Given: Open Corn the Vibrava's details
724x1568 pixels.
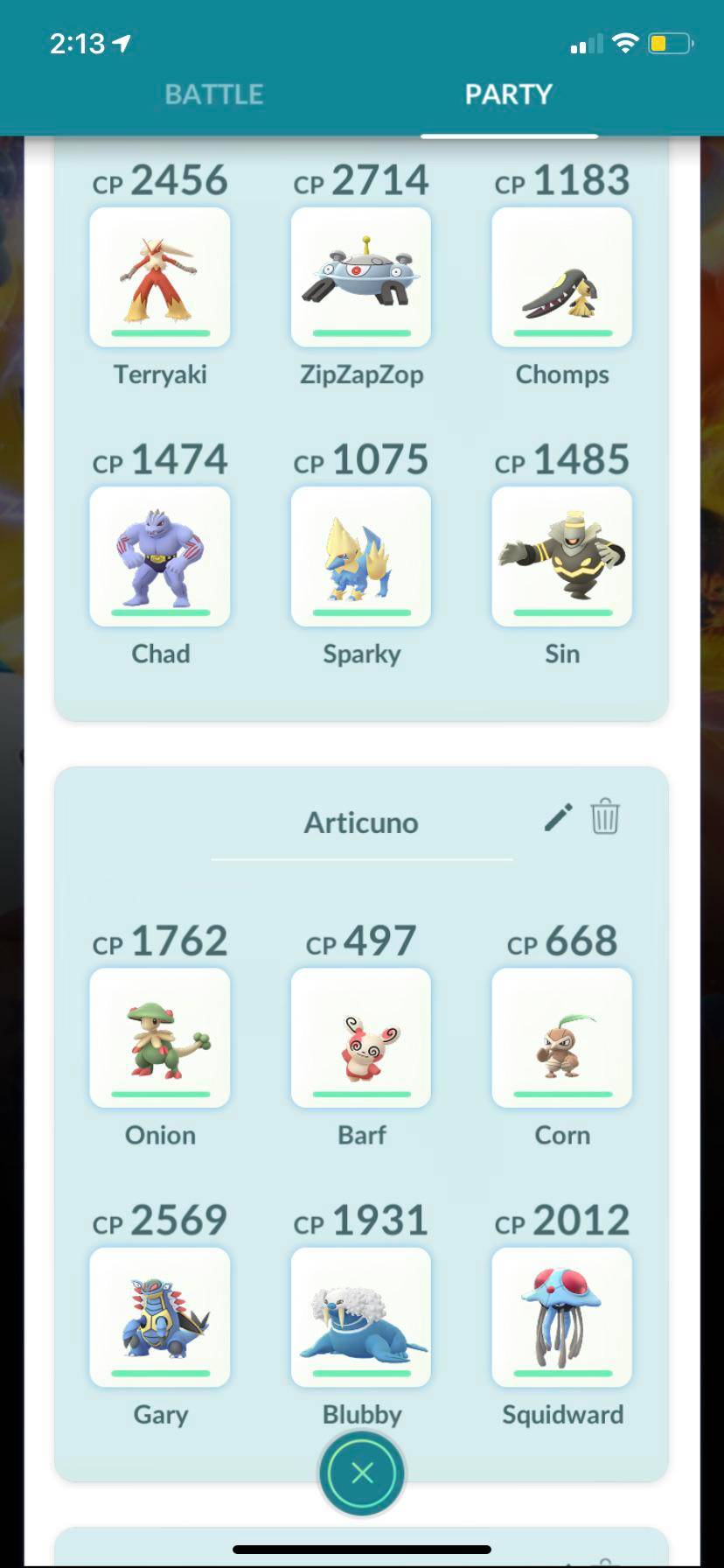Looking at the screenshot, I should [x=561, y=1038].
